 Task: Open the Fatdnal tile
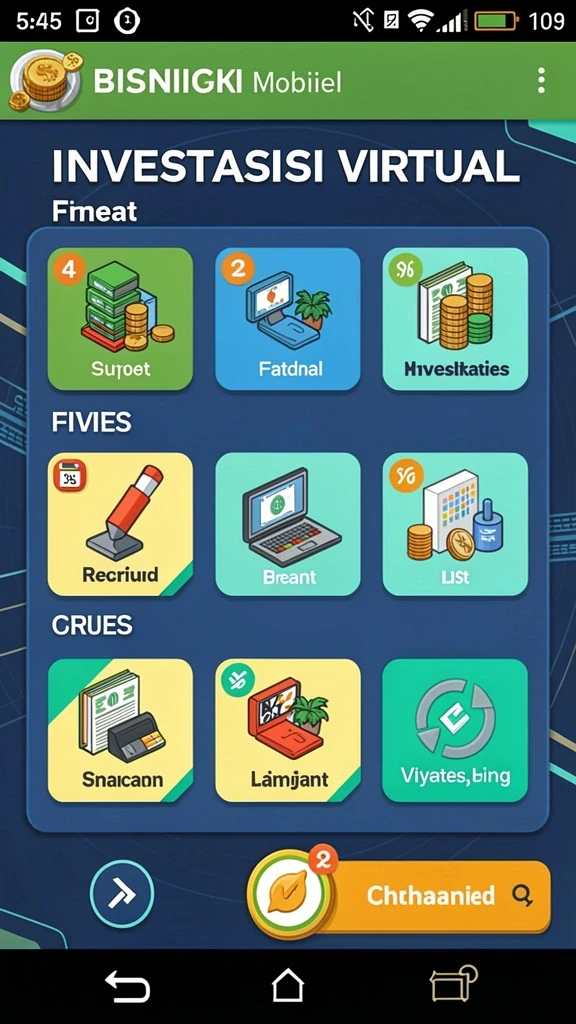pyautogui.click(x=287, y=319)
